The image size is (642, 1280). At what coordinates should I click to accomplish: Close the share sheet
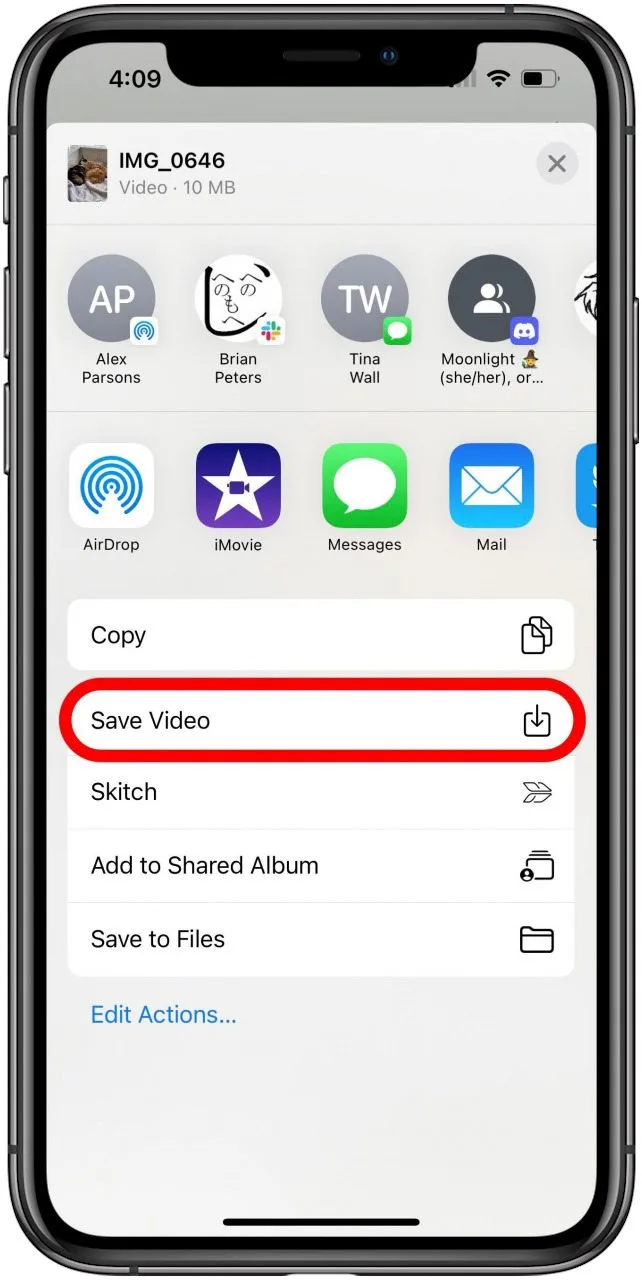tap(557, 164)
